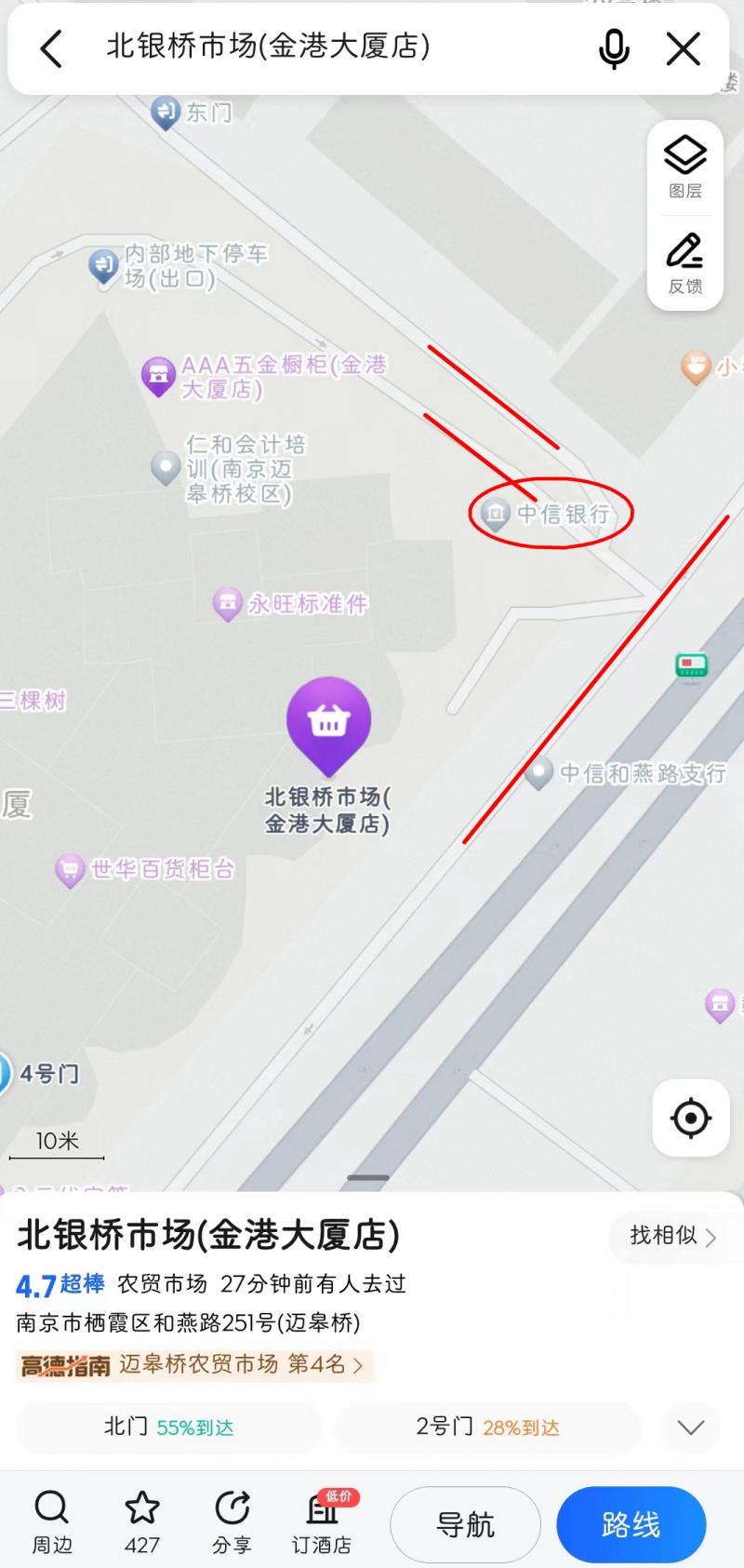This screenshot has width=744, height=1568.
Task: Start 导航 navigation
Action: pyautogui.click(x=465, y=1524)
